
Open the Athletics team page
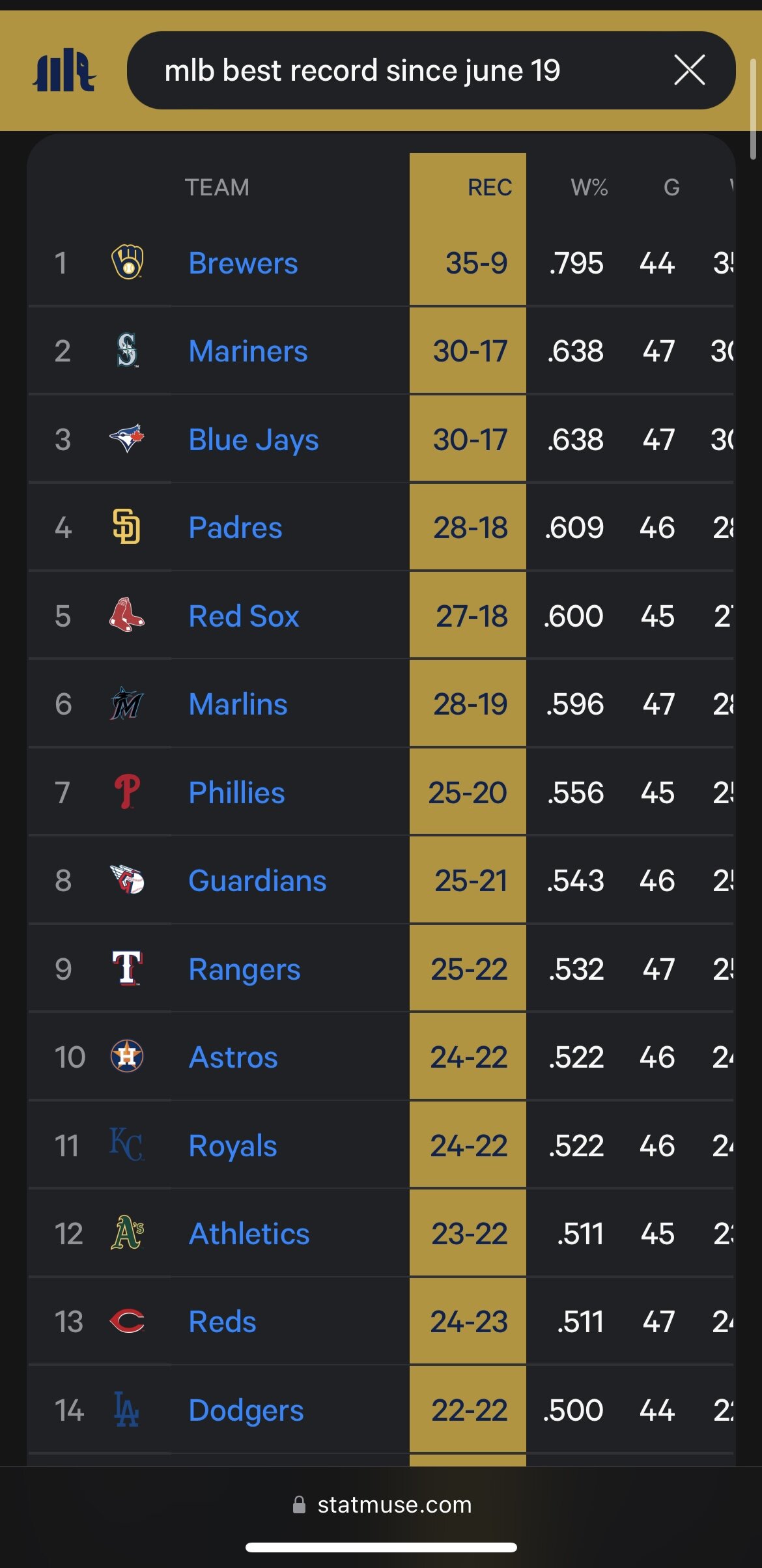249,1234
